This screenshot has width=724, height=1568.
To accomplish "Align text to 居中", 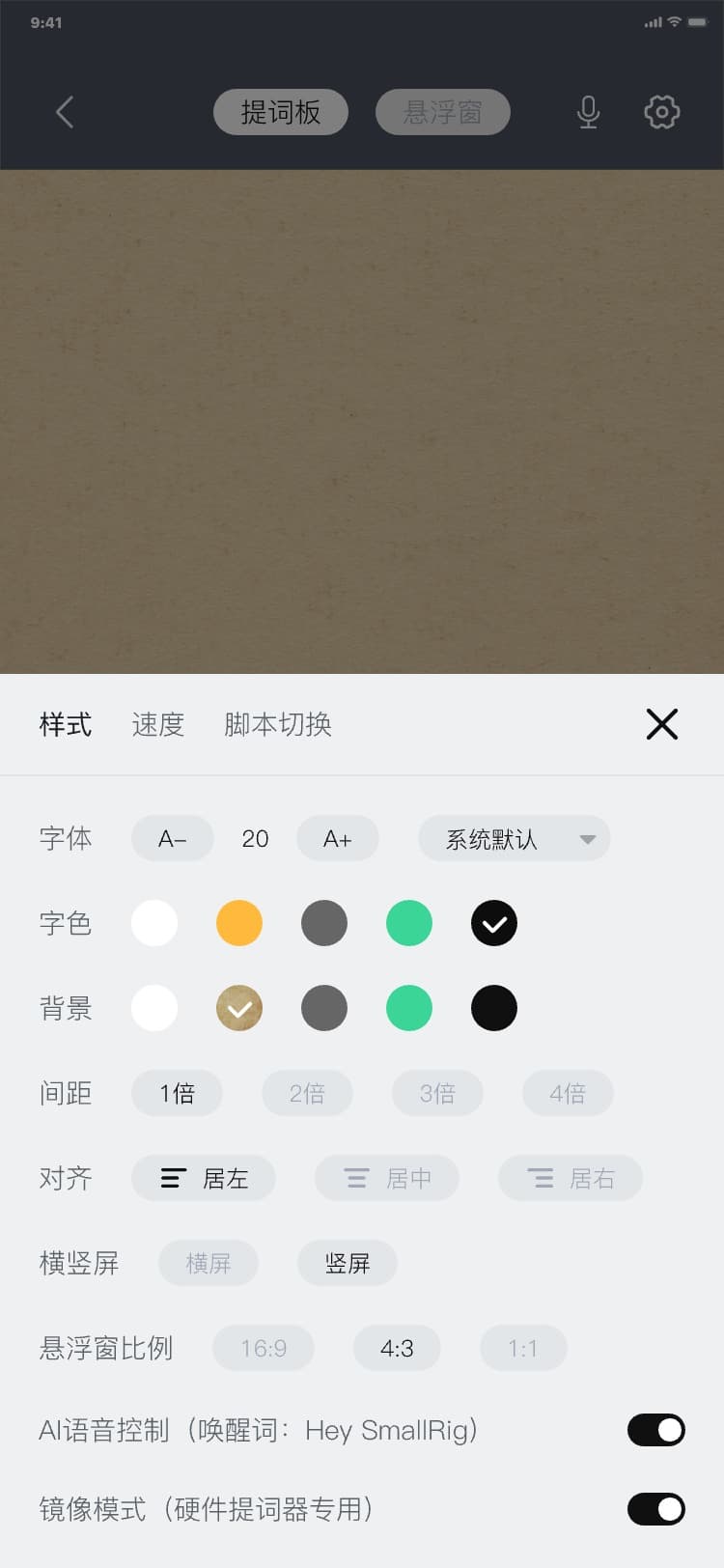I will click(387, 1178).
